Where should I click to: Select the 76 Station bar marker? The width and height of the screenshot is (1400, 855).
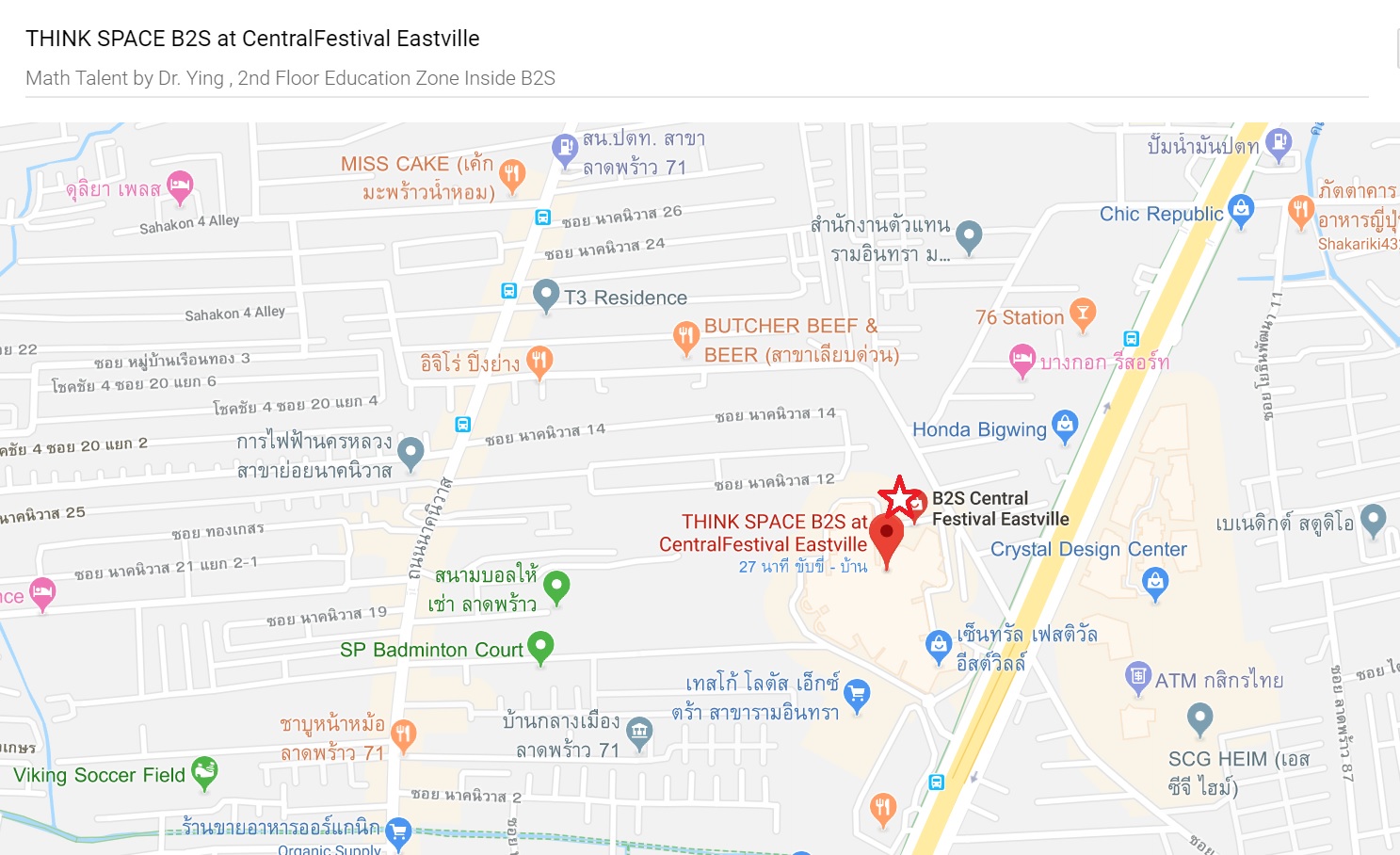(x=1083, y=315)
